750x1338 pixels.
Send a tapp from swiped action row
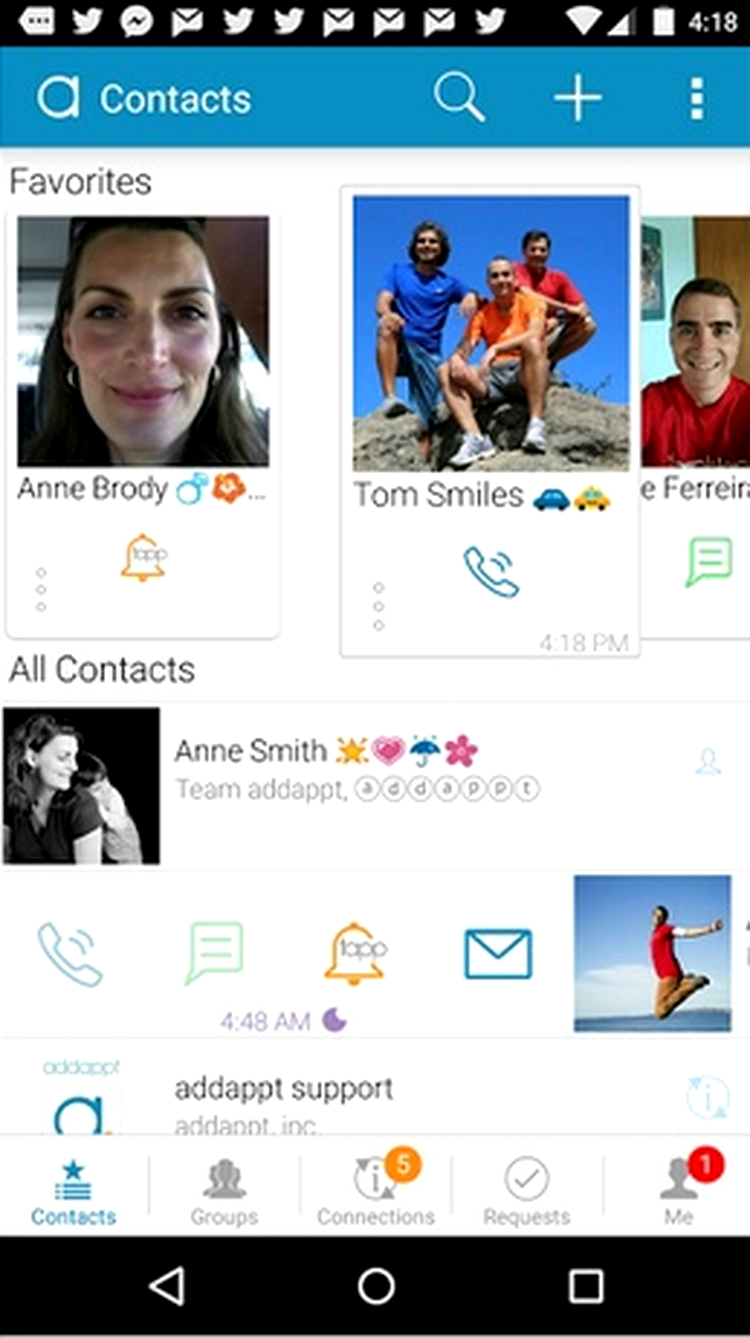[356, 952]
